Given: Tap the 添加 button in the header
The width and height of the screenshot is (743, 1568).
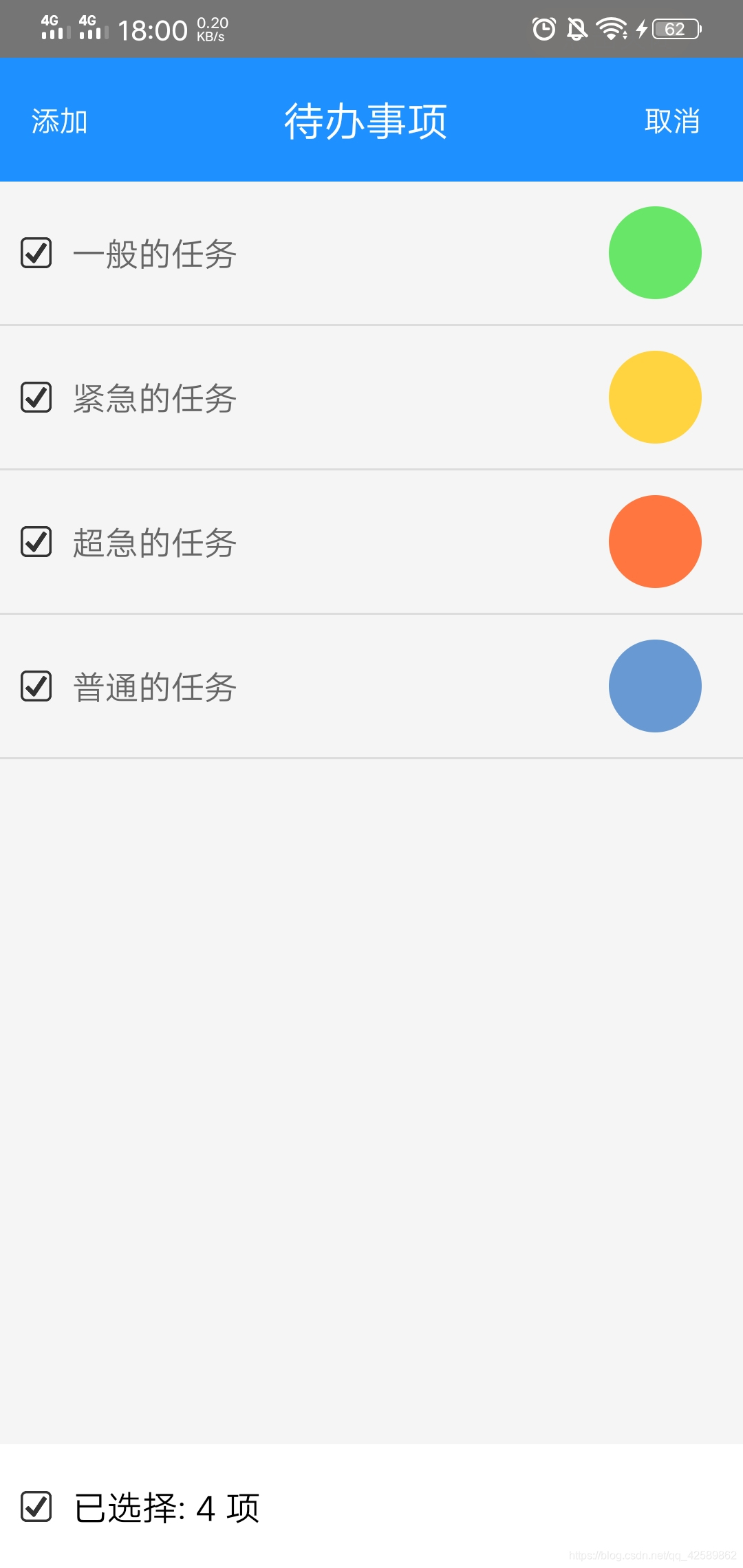Looking at the screenshot, I should [60, 121].
